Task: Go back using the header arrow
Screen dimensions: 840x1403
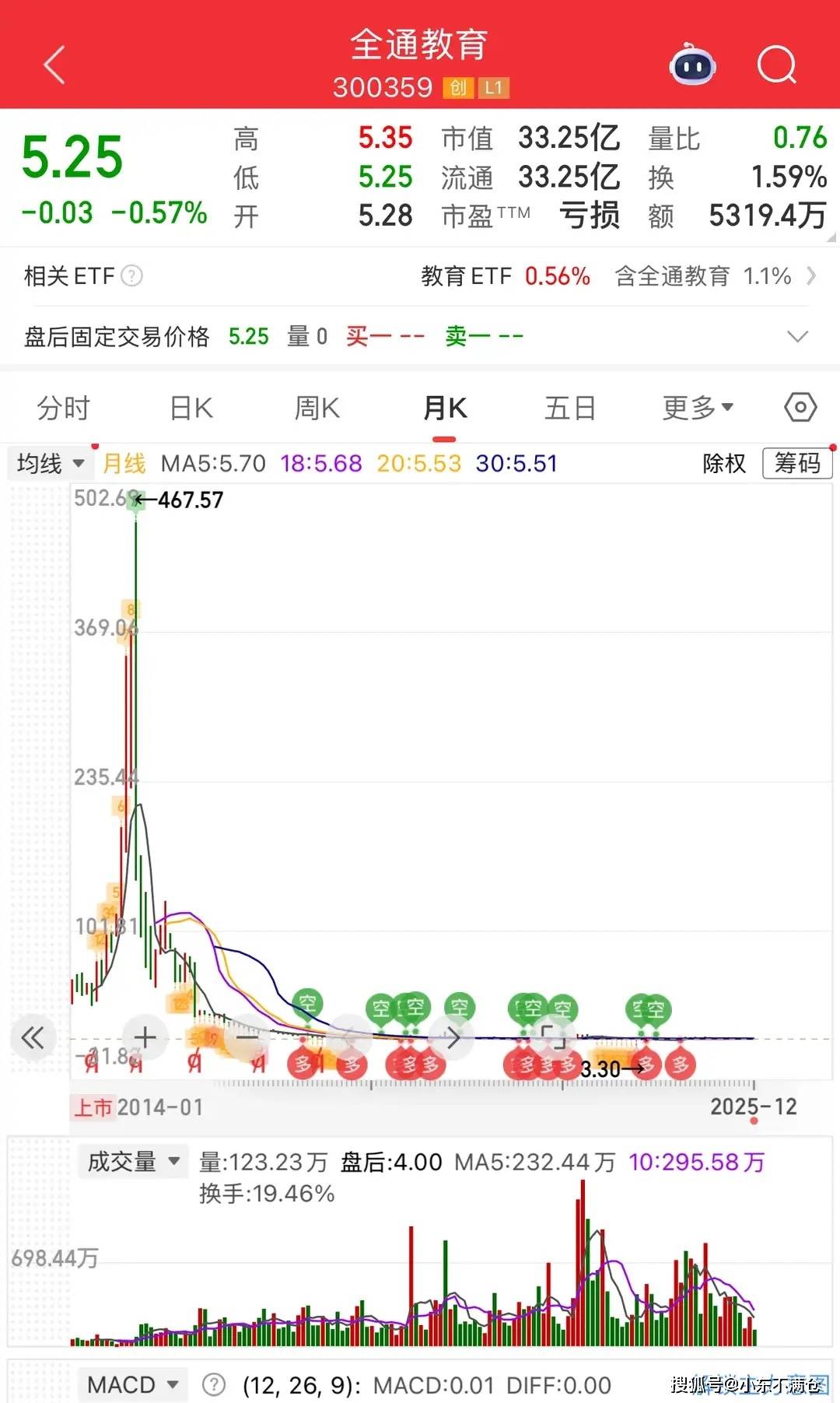Action: click(54, 65)
